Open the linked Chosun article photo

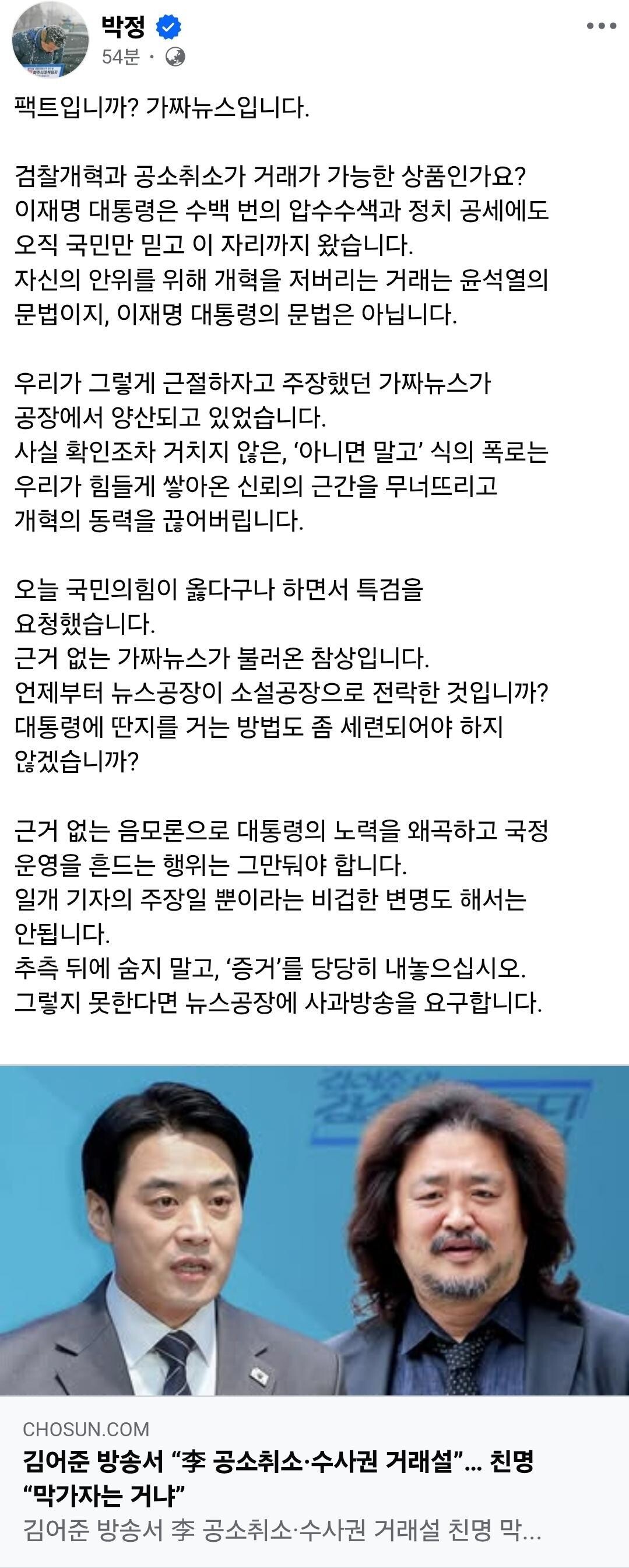[x=314, y=1230]
